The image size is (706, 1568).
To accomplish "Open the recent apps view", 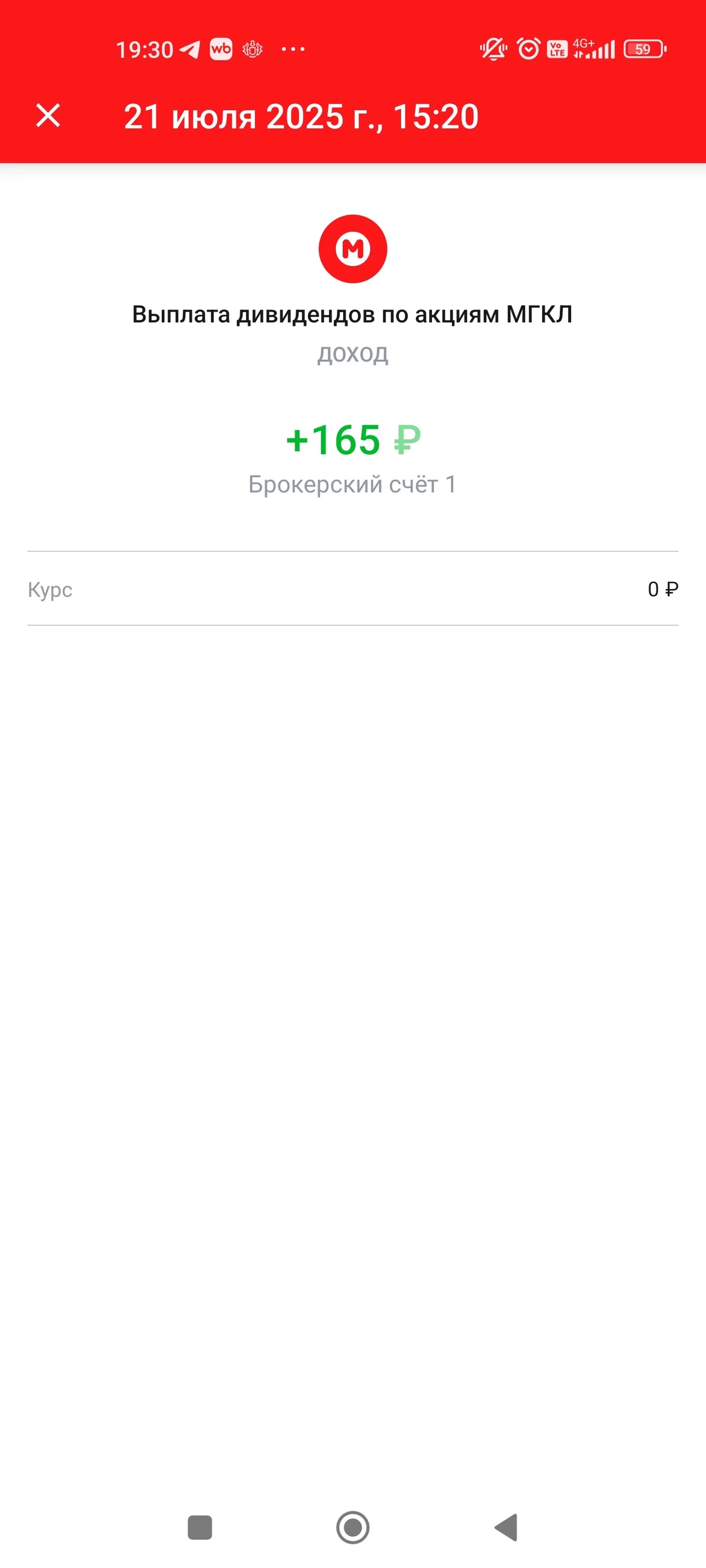I will pos(200,1527).
